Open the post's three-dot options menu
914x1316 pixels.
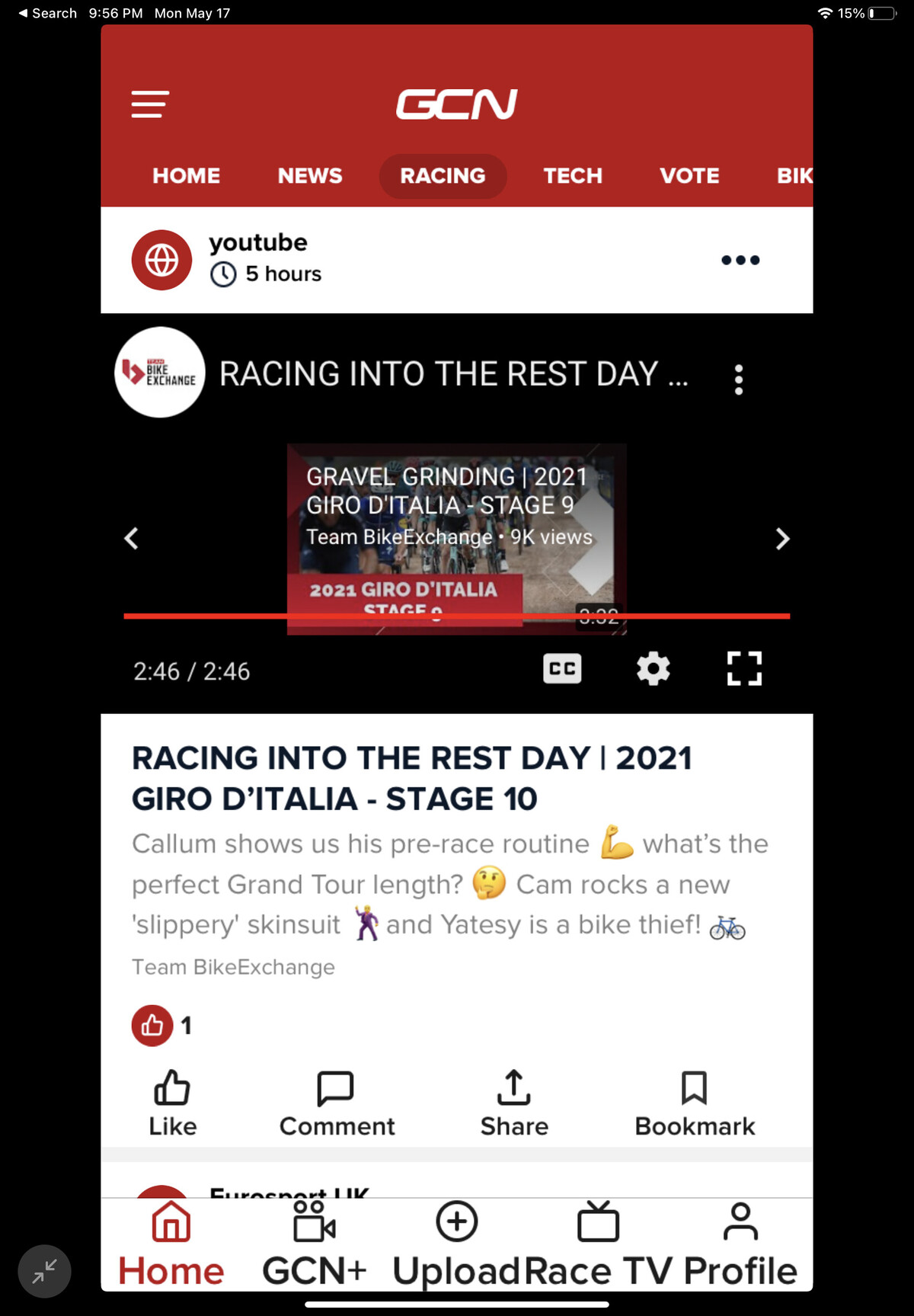coord(740,260)
